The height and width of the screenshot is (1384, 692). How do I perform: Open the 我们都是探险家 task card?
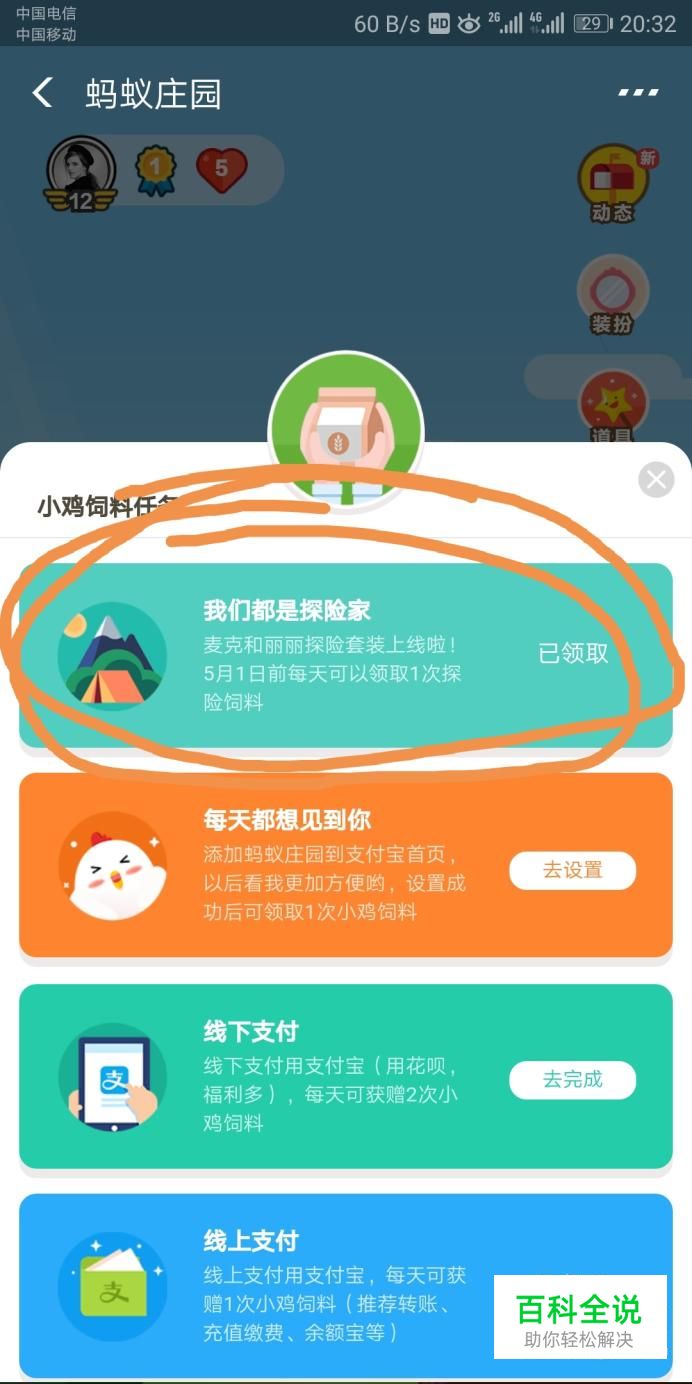coord(346,656)
